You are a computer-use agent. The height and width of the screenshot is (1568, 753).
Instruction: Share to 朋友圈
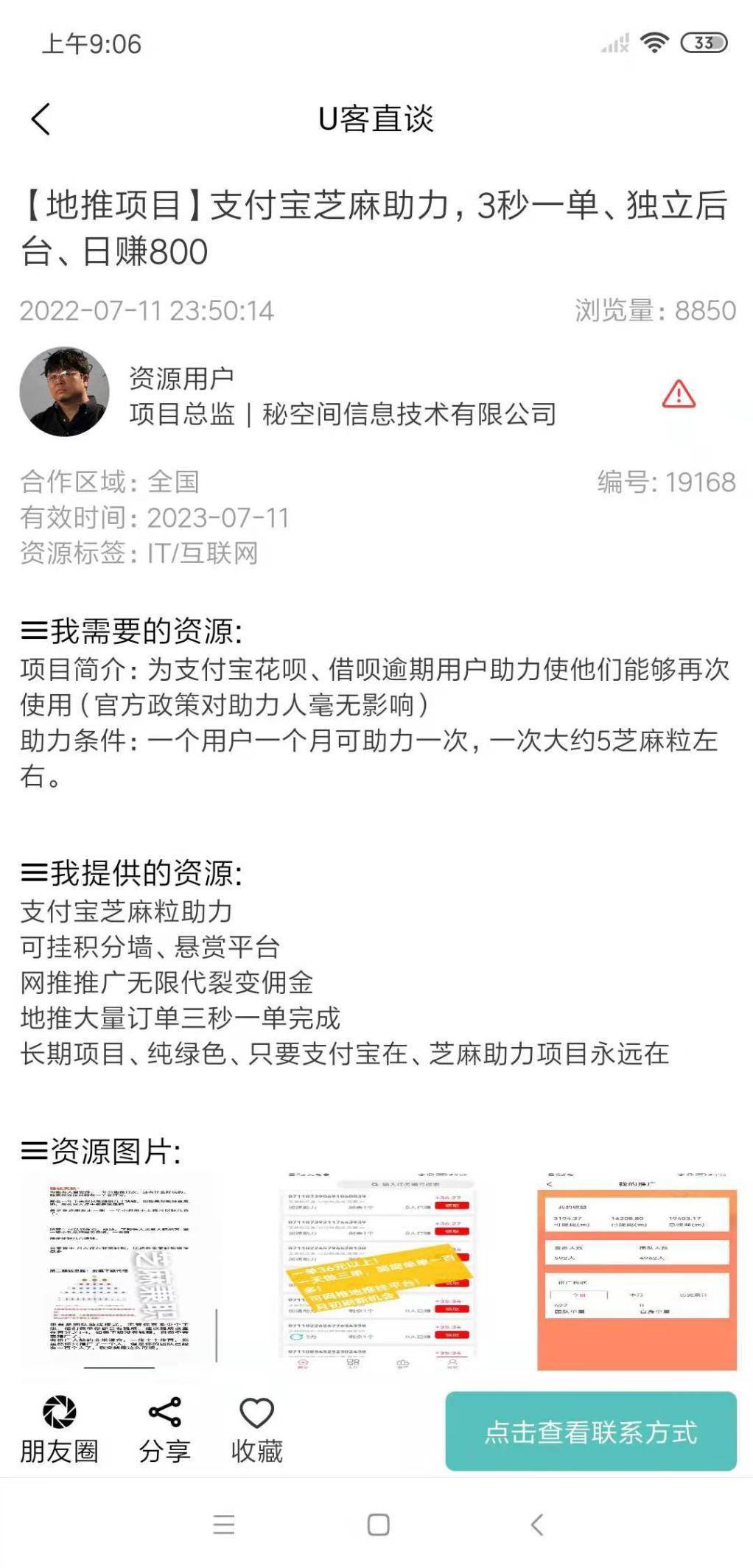tap(59, 1429)
